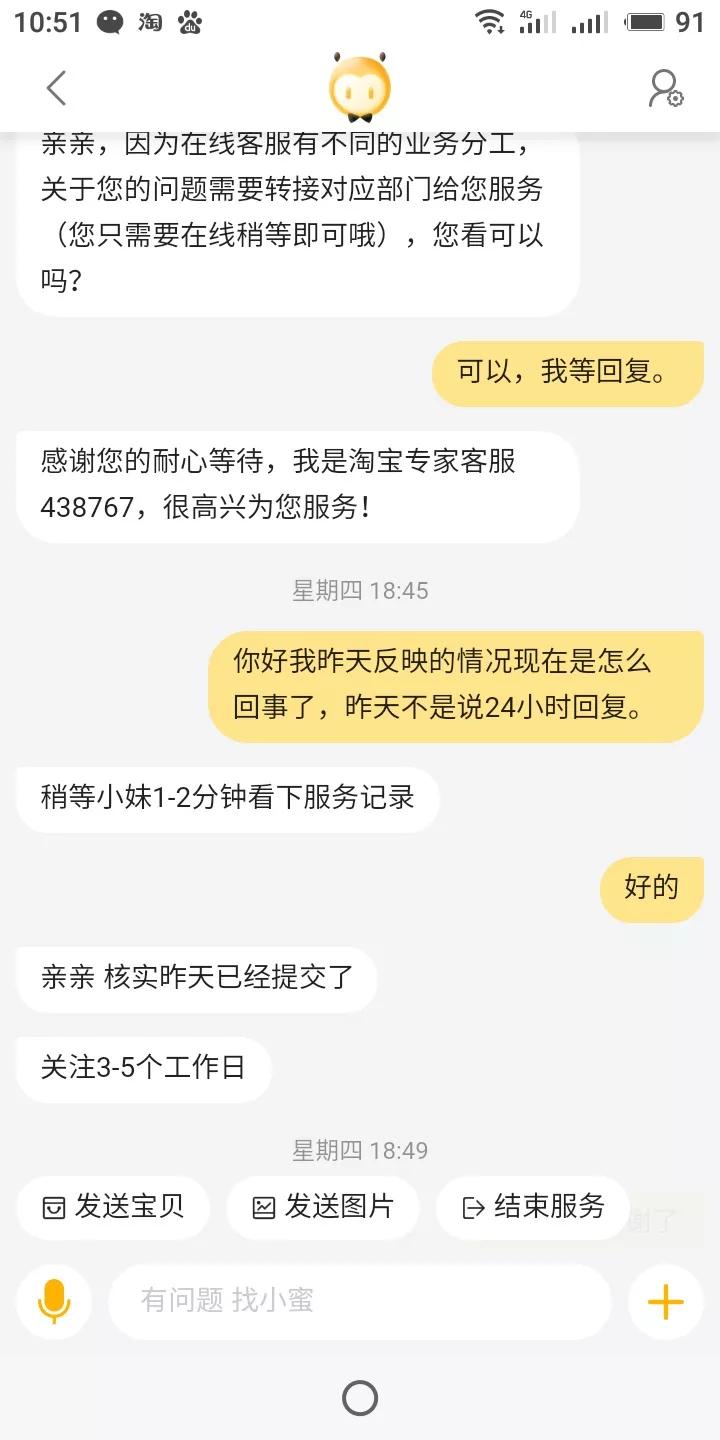This screenshot has height=1440, width=720.
Task: Tap the microphone icon for voice input
Action: point(54,1301)
